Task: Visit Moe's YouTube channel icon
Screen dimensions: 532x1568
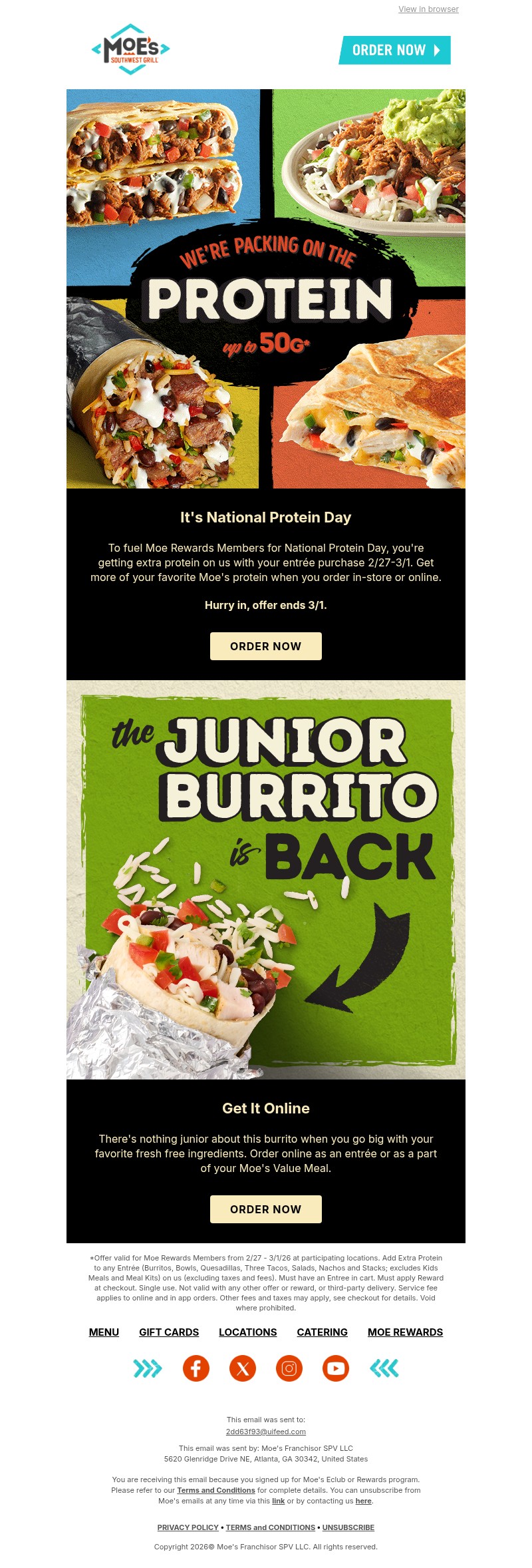Action: click(x=336, y=1368)
